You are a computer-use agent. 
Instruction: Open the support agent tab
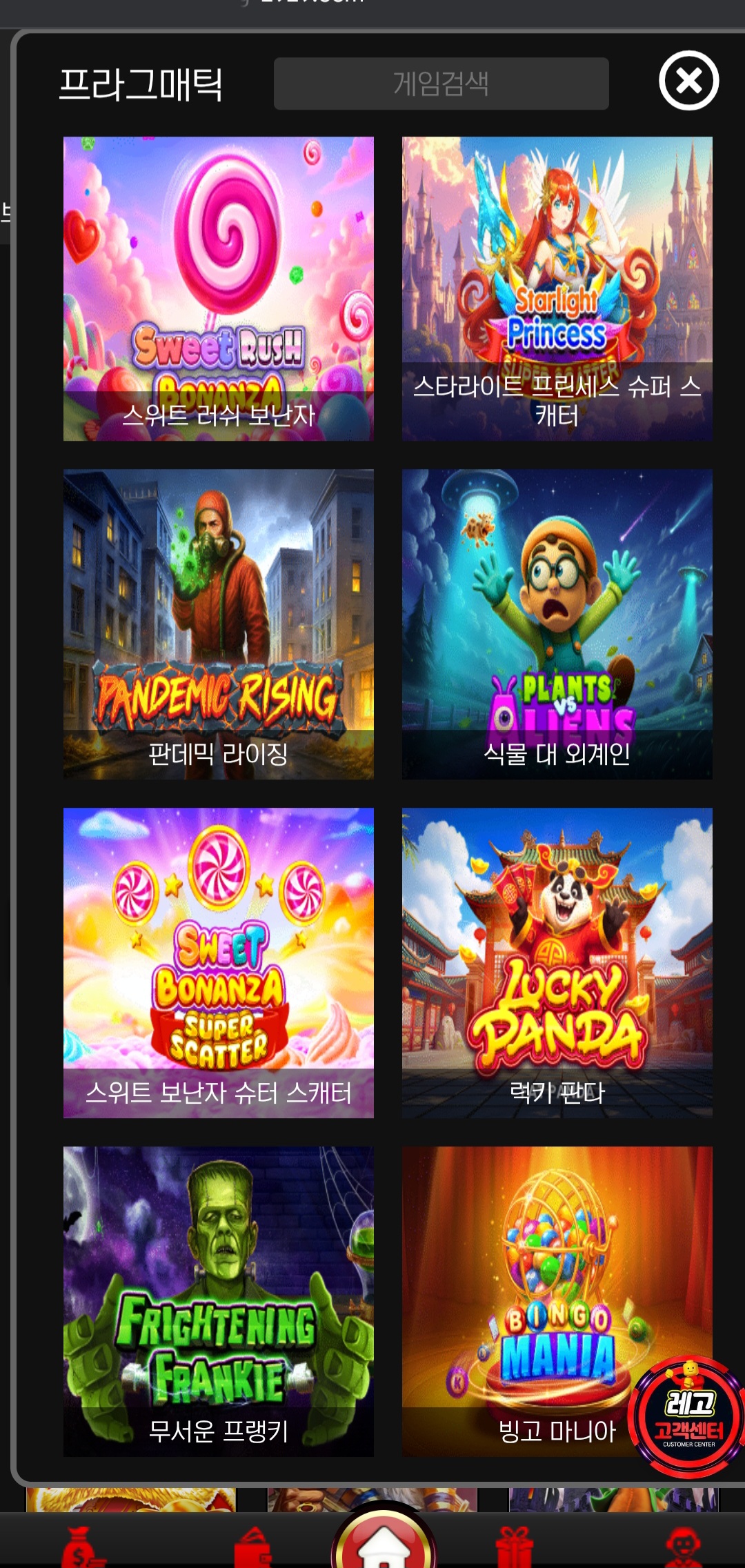point(683,1548)
